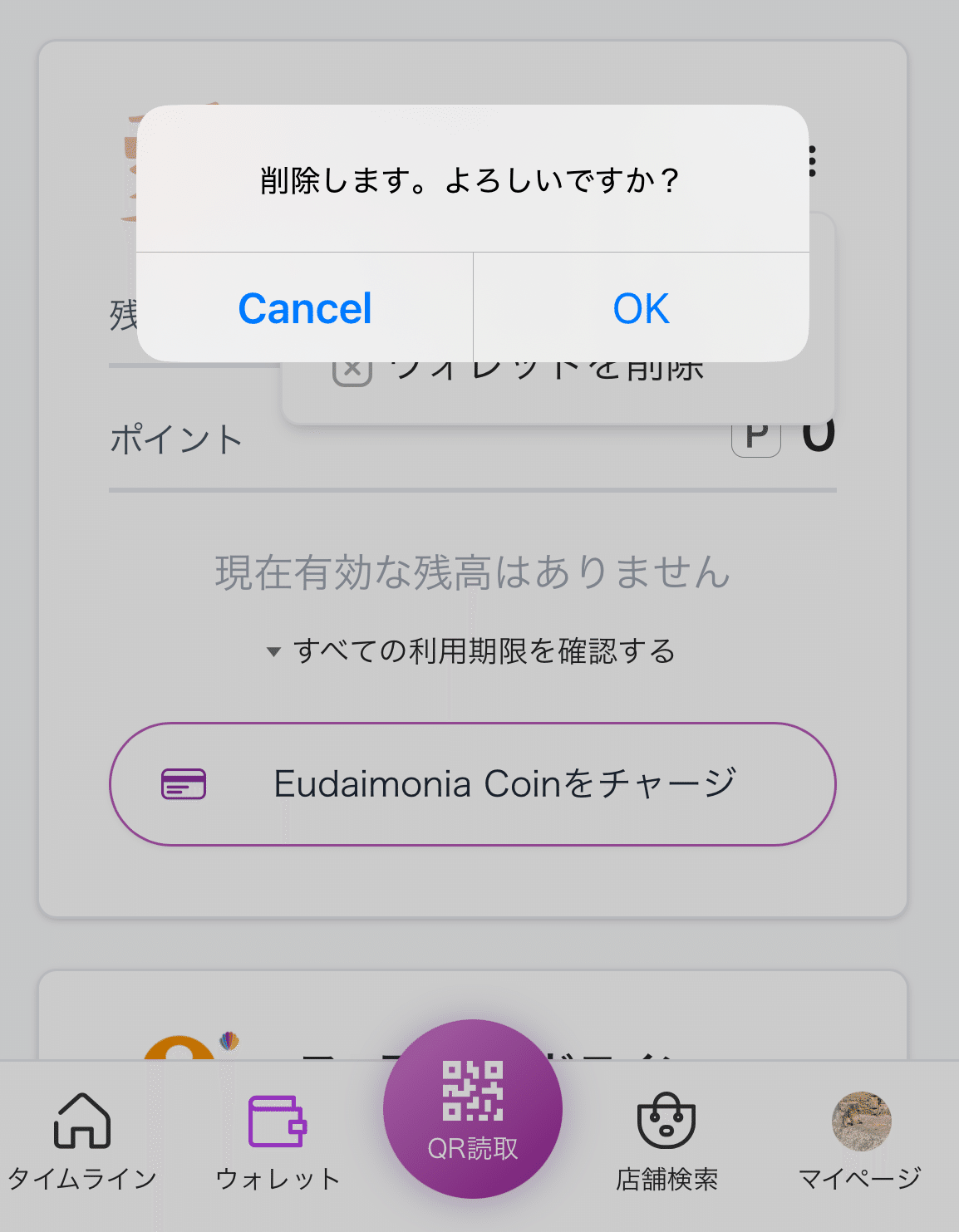
Task: Open the マイページ profile avatar
Action: [861, 1122]
